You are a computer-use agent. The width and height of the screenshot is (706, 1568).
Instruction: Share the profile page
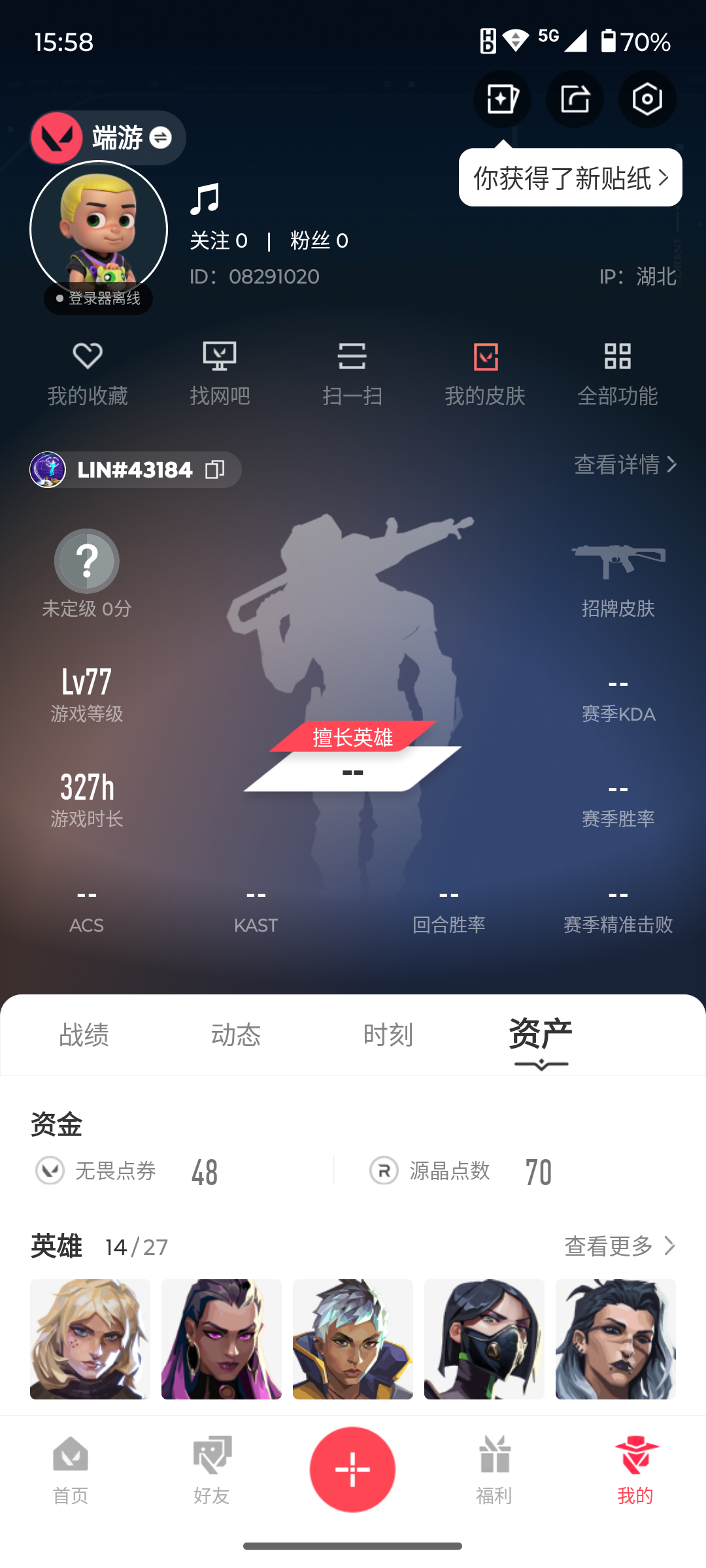coord(575,99)
